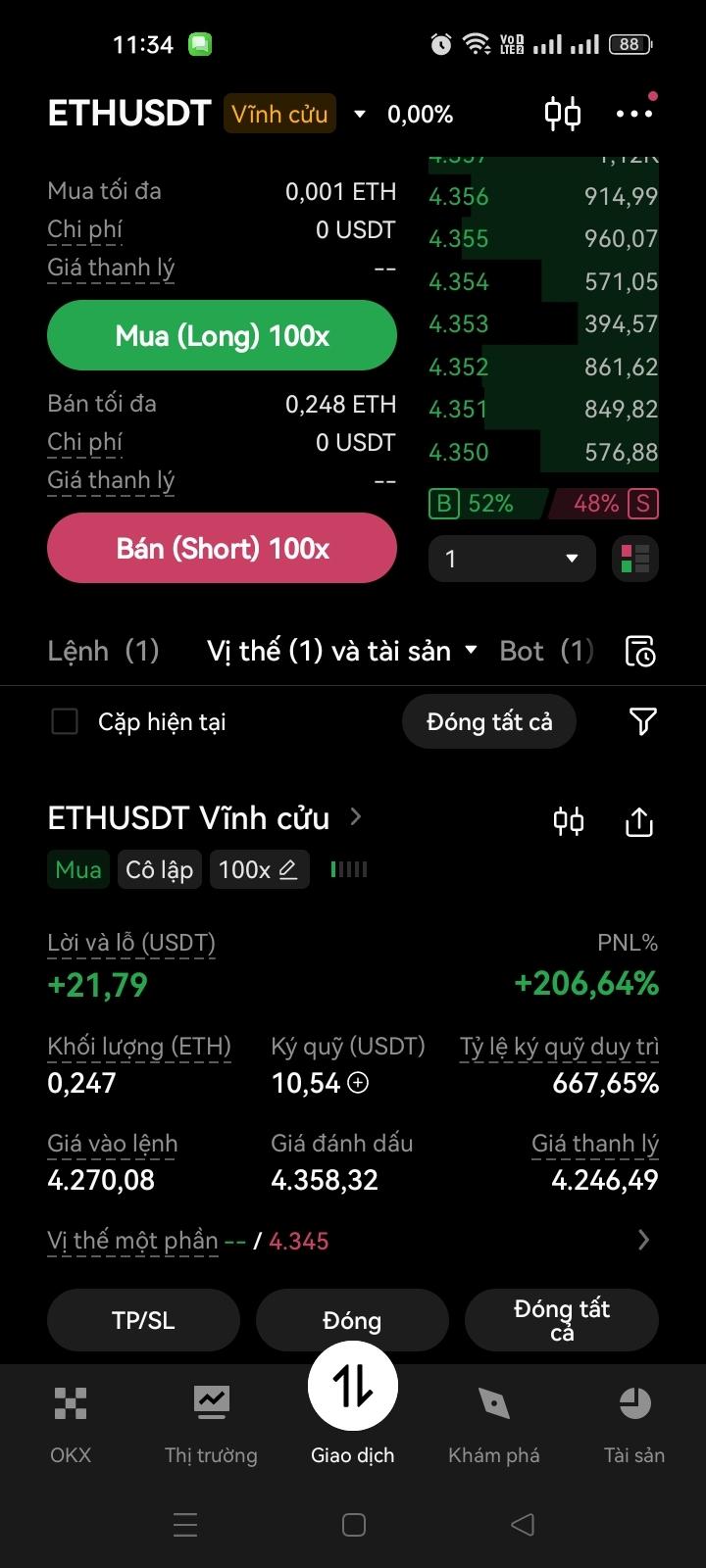Switch to the Bot (1) tab
706x1568 pixels.
tap(546, 651)
